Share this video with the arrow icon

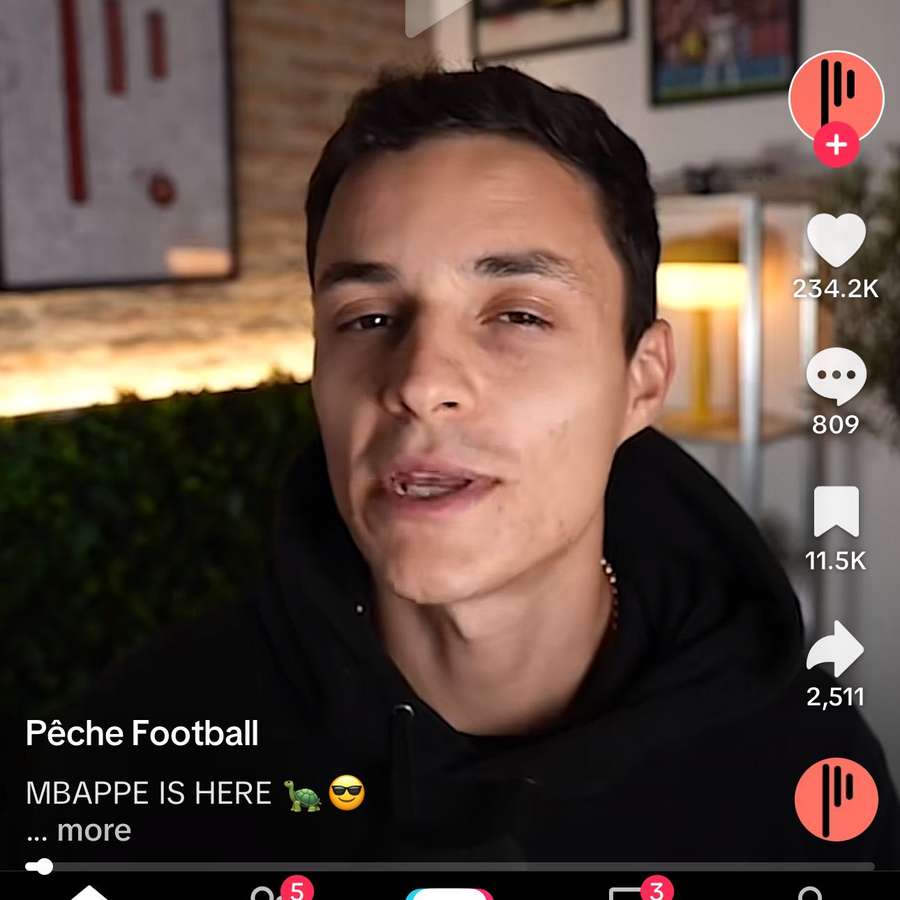click(836, 650)
